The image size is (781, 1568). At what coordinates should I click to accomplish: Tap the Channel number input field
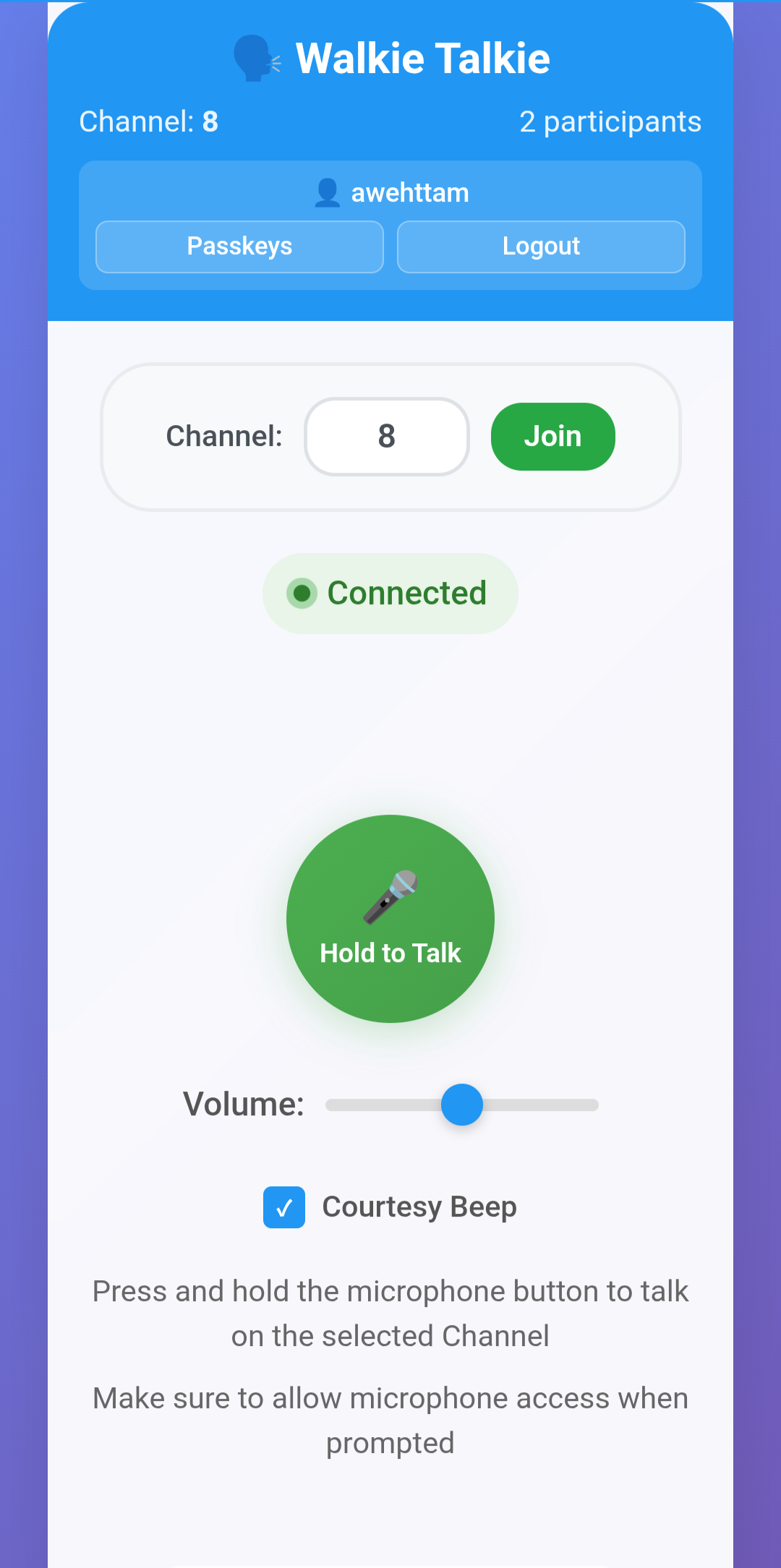(x=387, y=437)
